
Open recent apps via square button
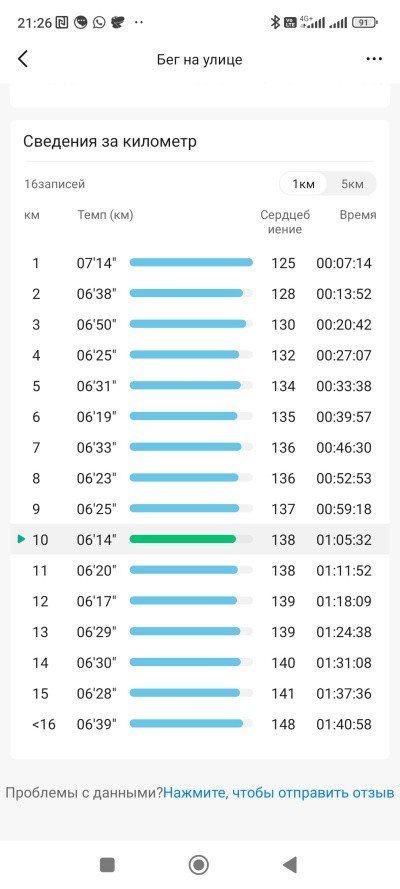pos(107,865)
